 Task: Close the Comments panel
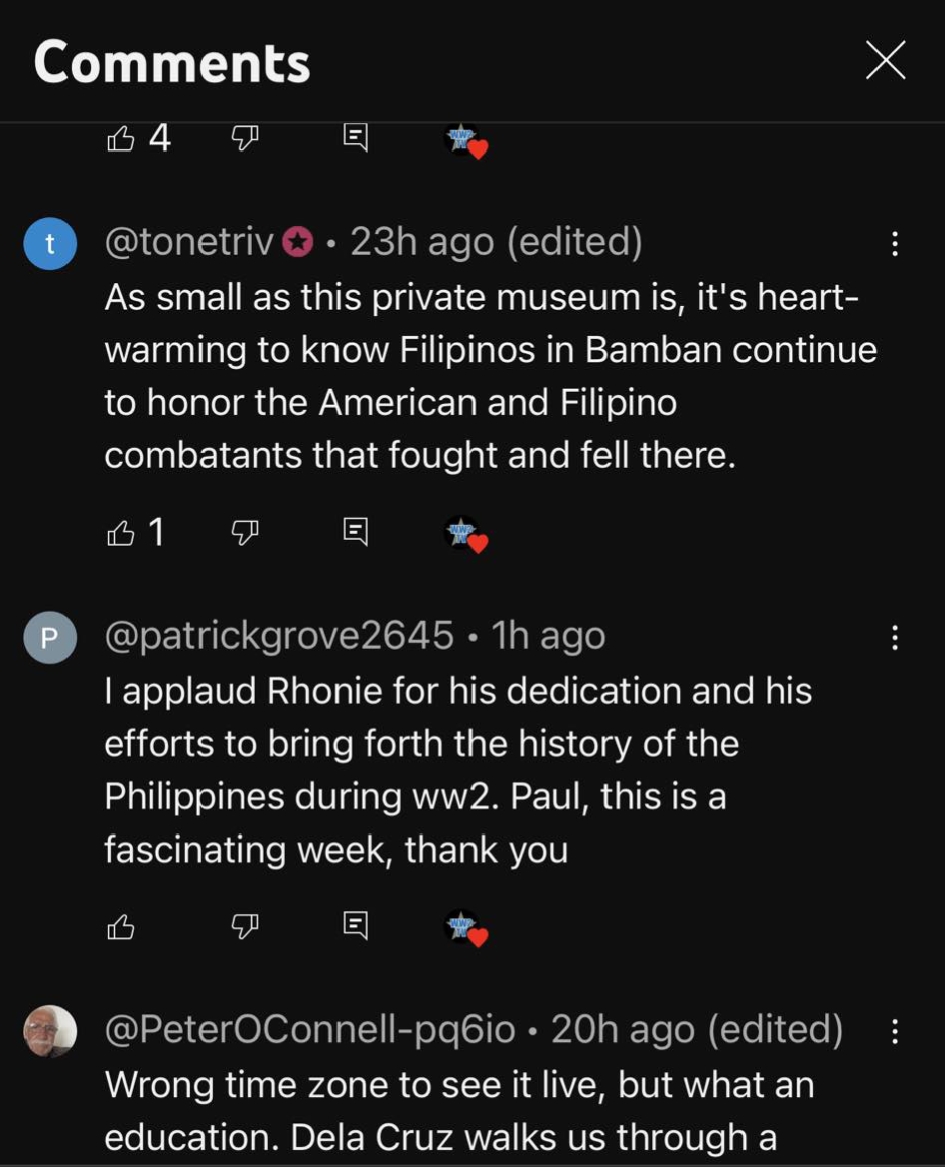point(885,61)
